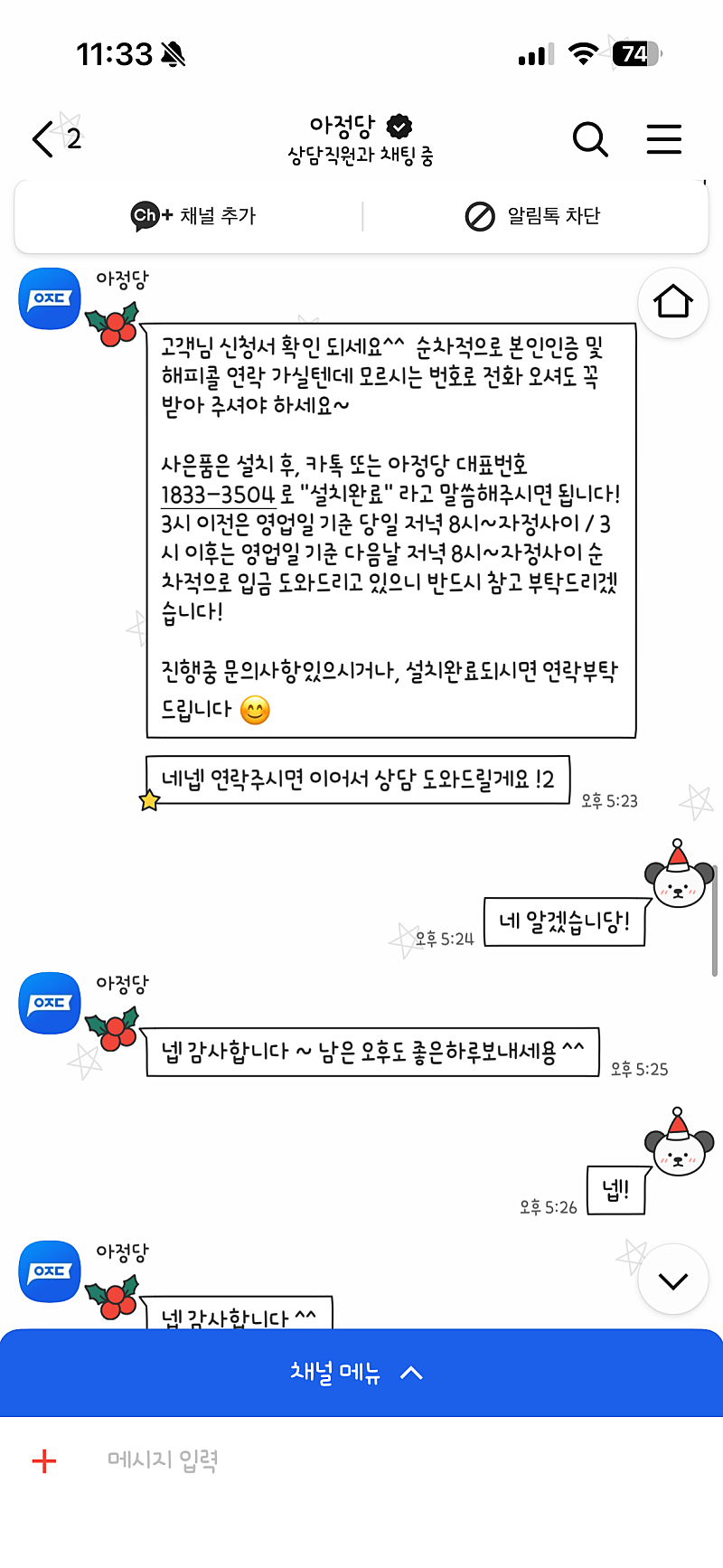
Task: Open the channel home icon
Action: (x=672, y=302)
